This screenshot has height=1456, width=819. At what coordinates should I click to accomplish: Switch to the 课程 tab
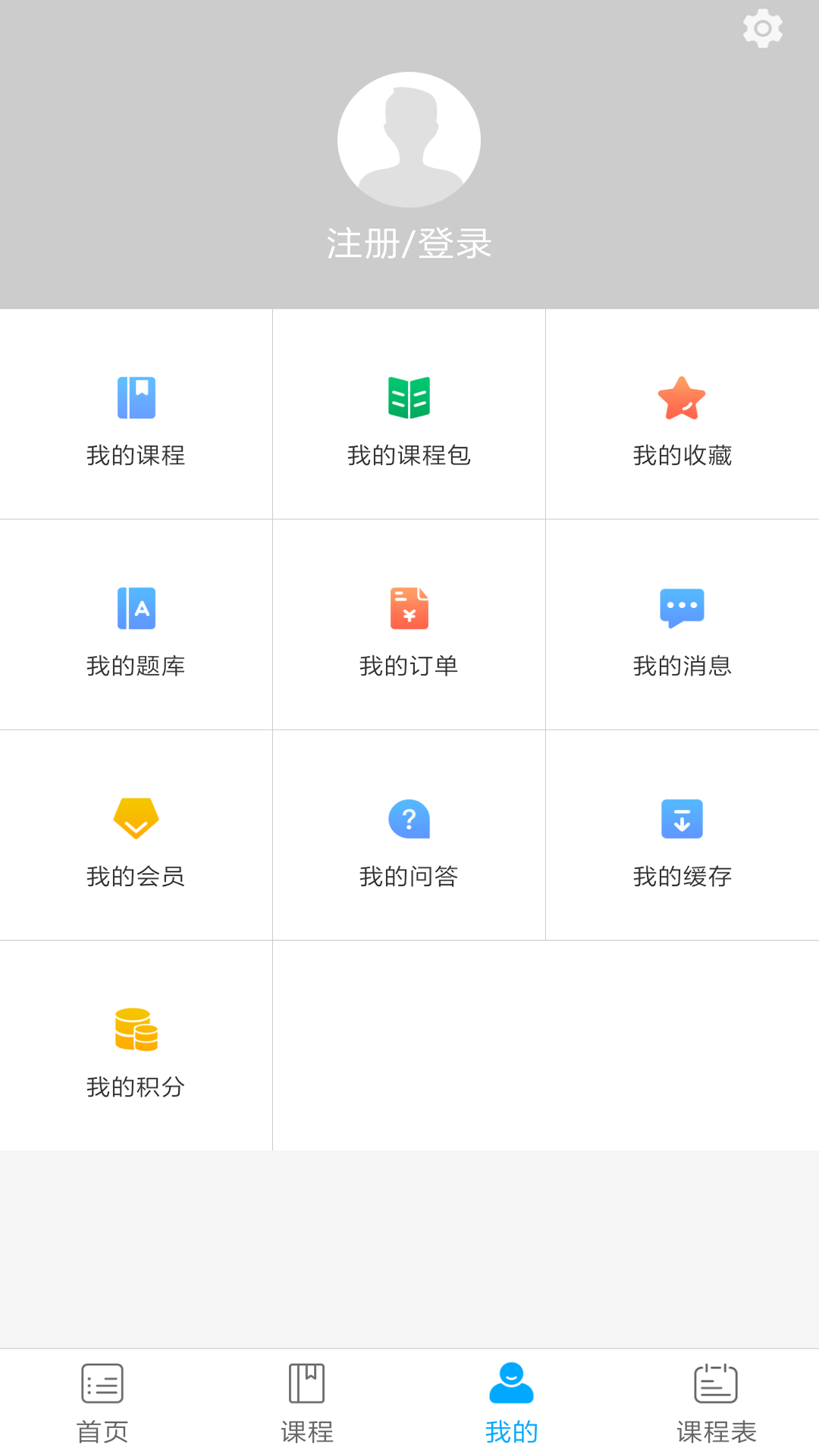[x=307, y=1403]
